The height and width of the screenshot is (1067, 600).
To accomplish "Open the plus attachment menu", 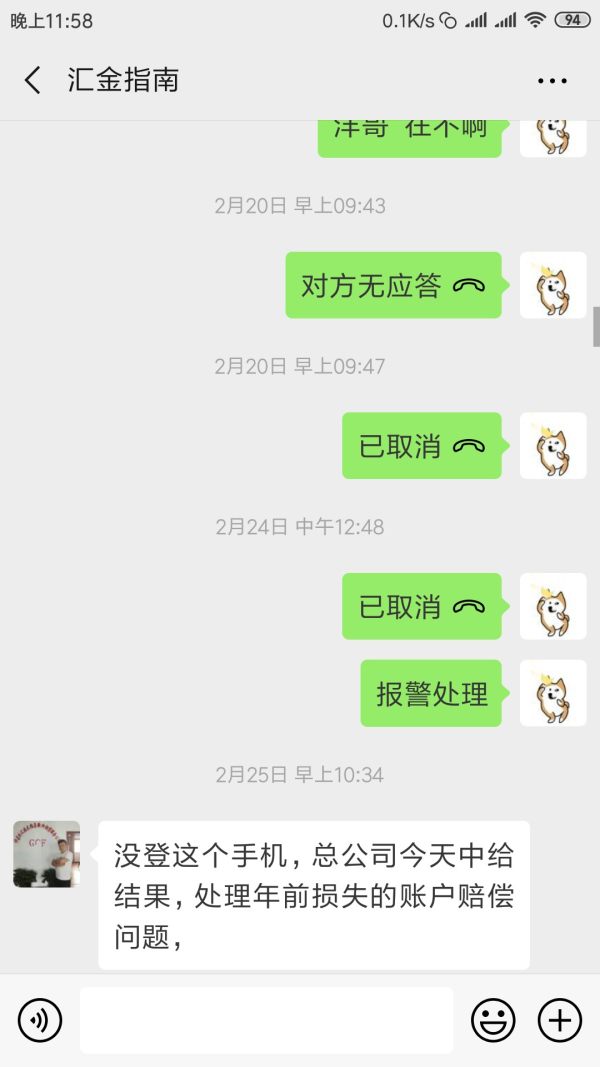I will [560, 1020].
